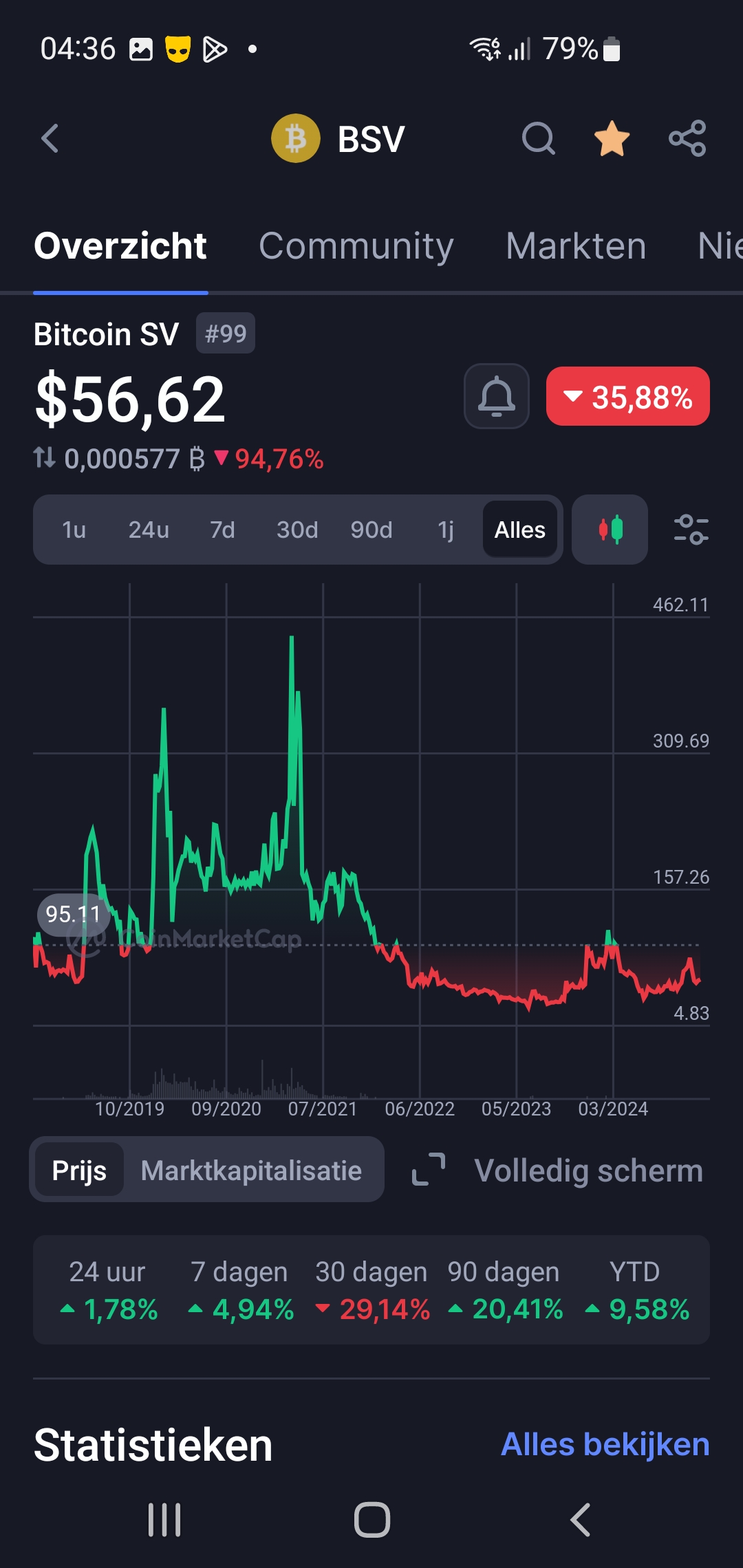Select the 90d chart range
Screen dimensions: 743x1568
(371, 530)
